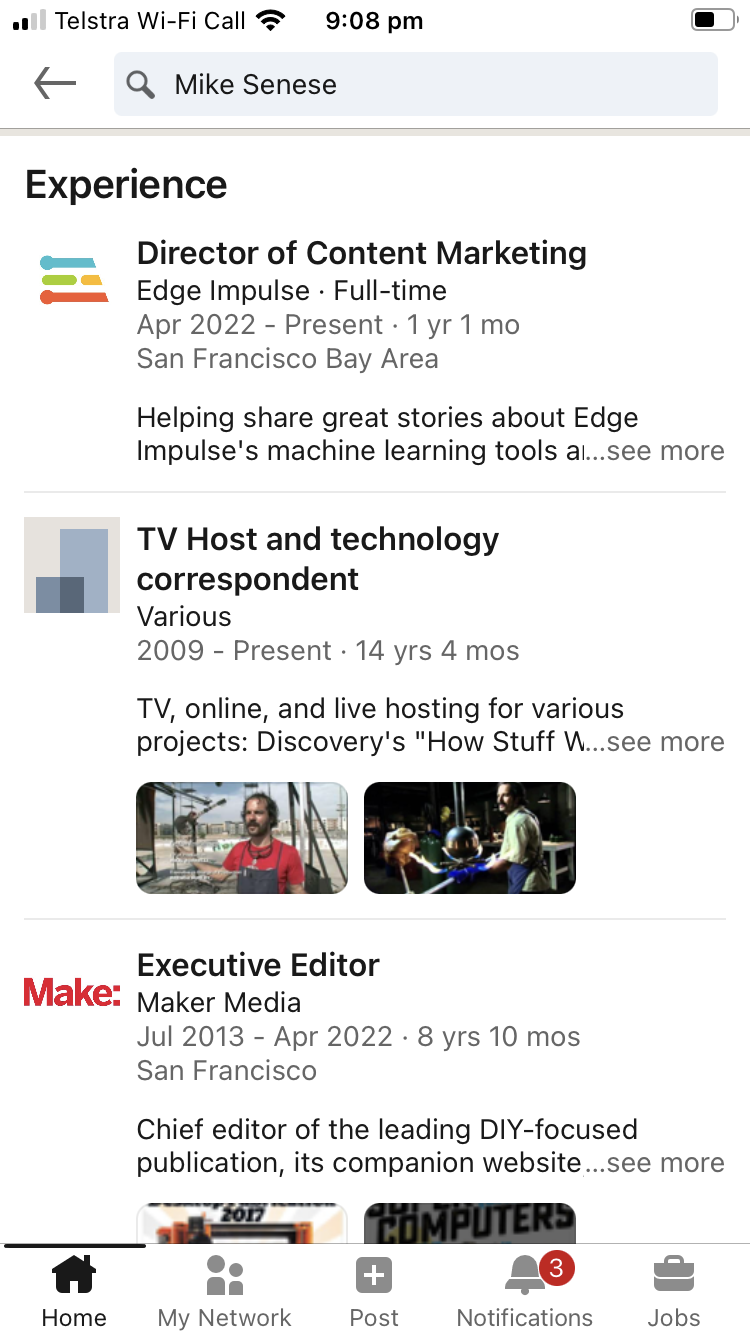
Task: Create a new post from the Post tab
Action: point(374,1290)
